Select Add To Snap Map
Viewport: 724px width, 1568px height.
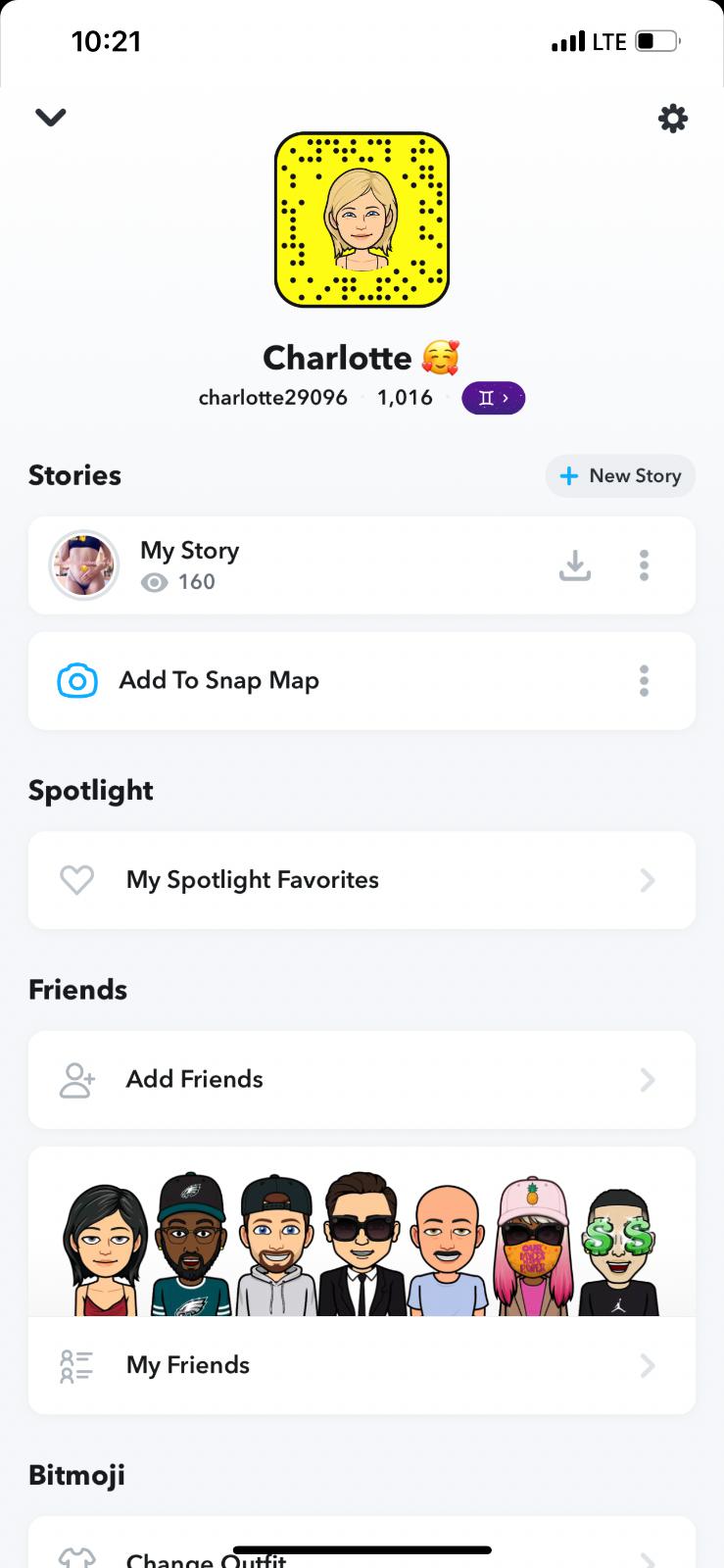[x=219, y=680]
